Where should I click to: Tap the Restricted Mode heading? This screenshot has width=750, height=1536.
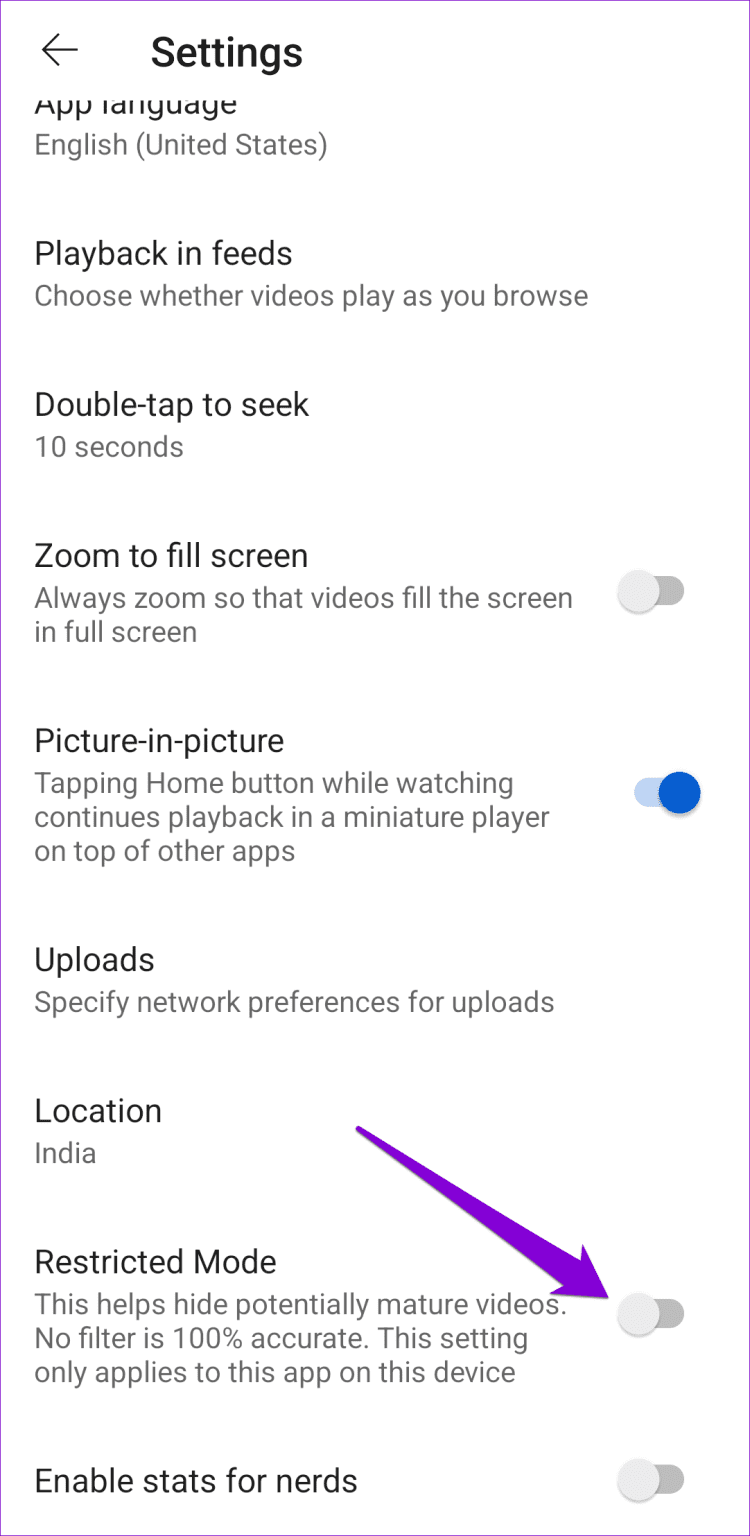pyautogui.click(x=155, y=1261)
